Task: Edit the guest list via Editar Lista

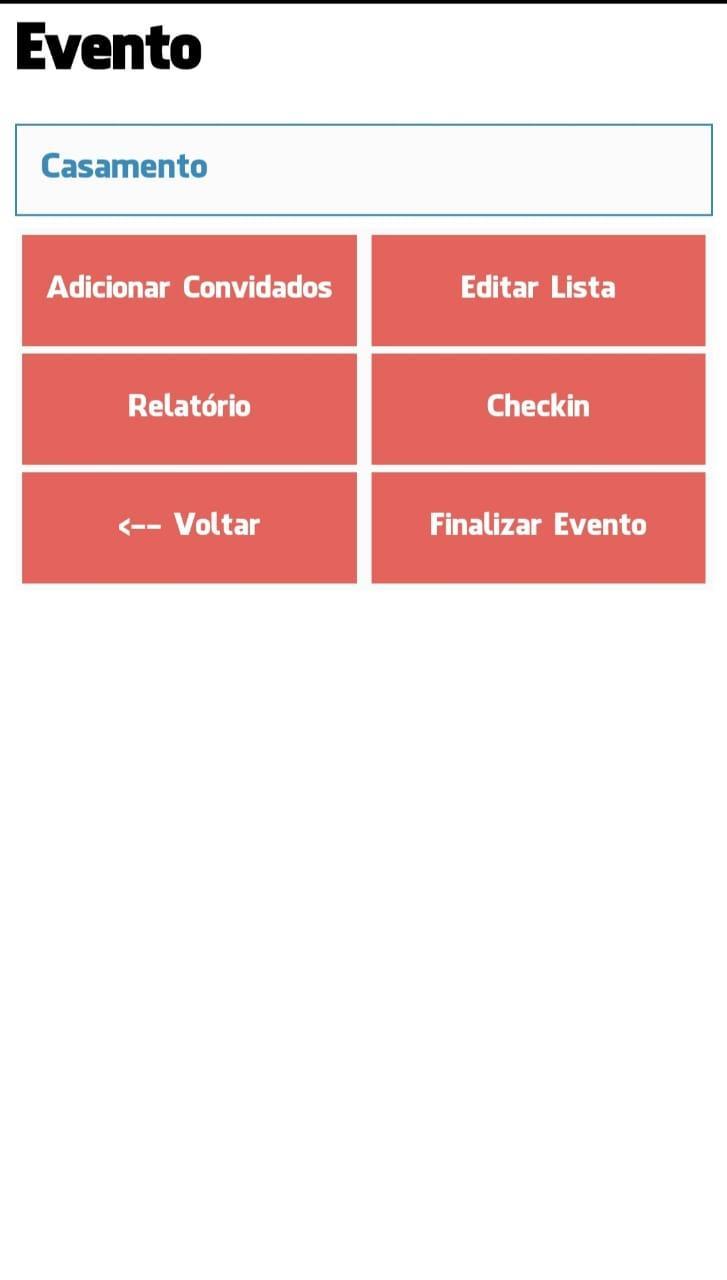Action: click(x=538, y=290)
